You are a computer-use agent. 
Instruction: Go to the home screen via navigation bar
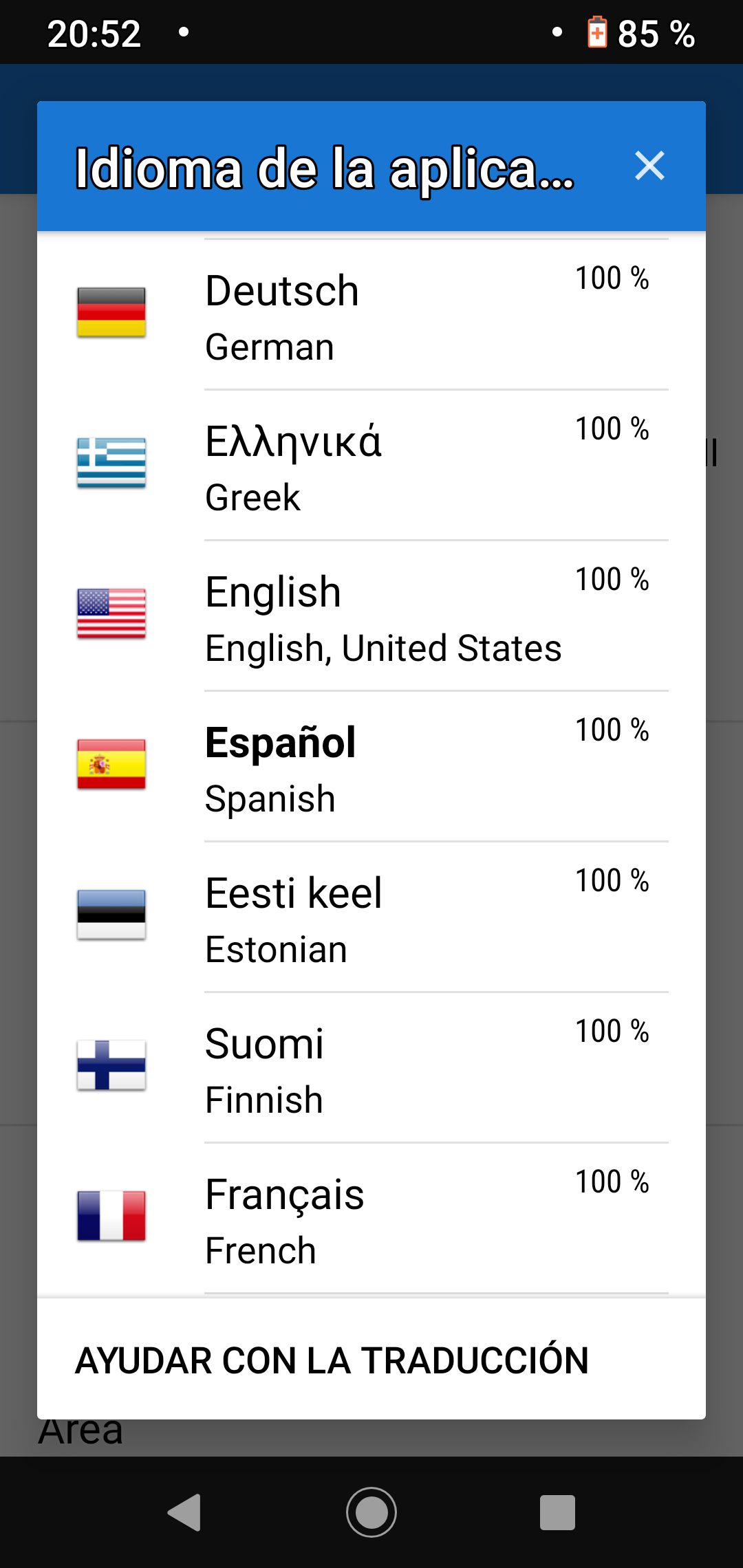click(371, 1512)
